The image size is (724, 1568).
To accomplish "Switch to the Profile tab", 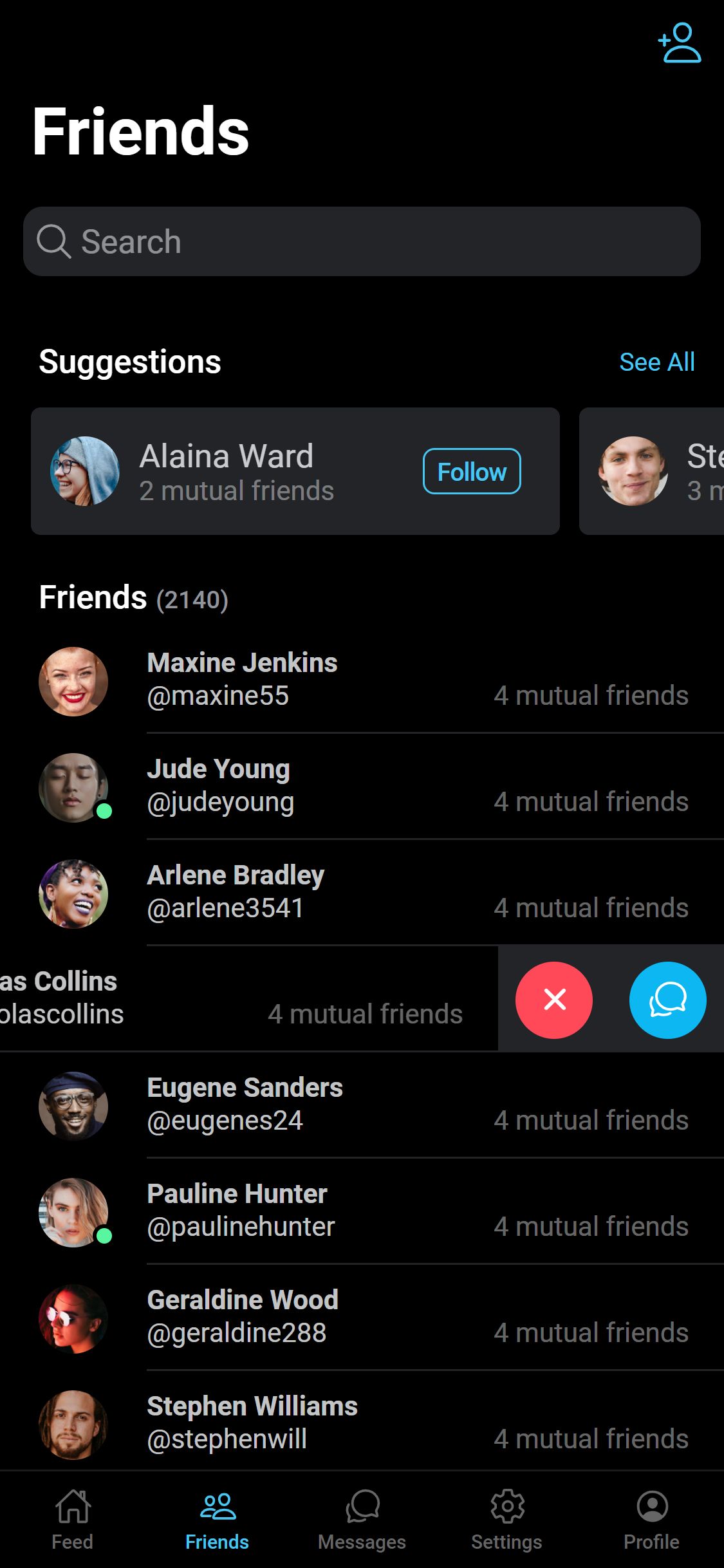I will [x=651, y=1520].
